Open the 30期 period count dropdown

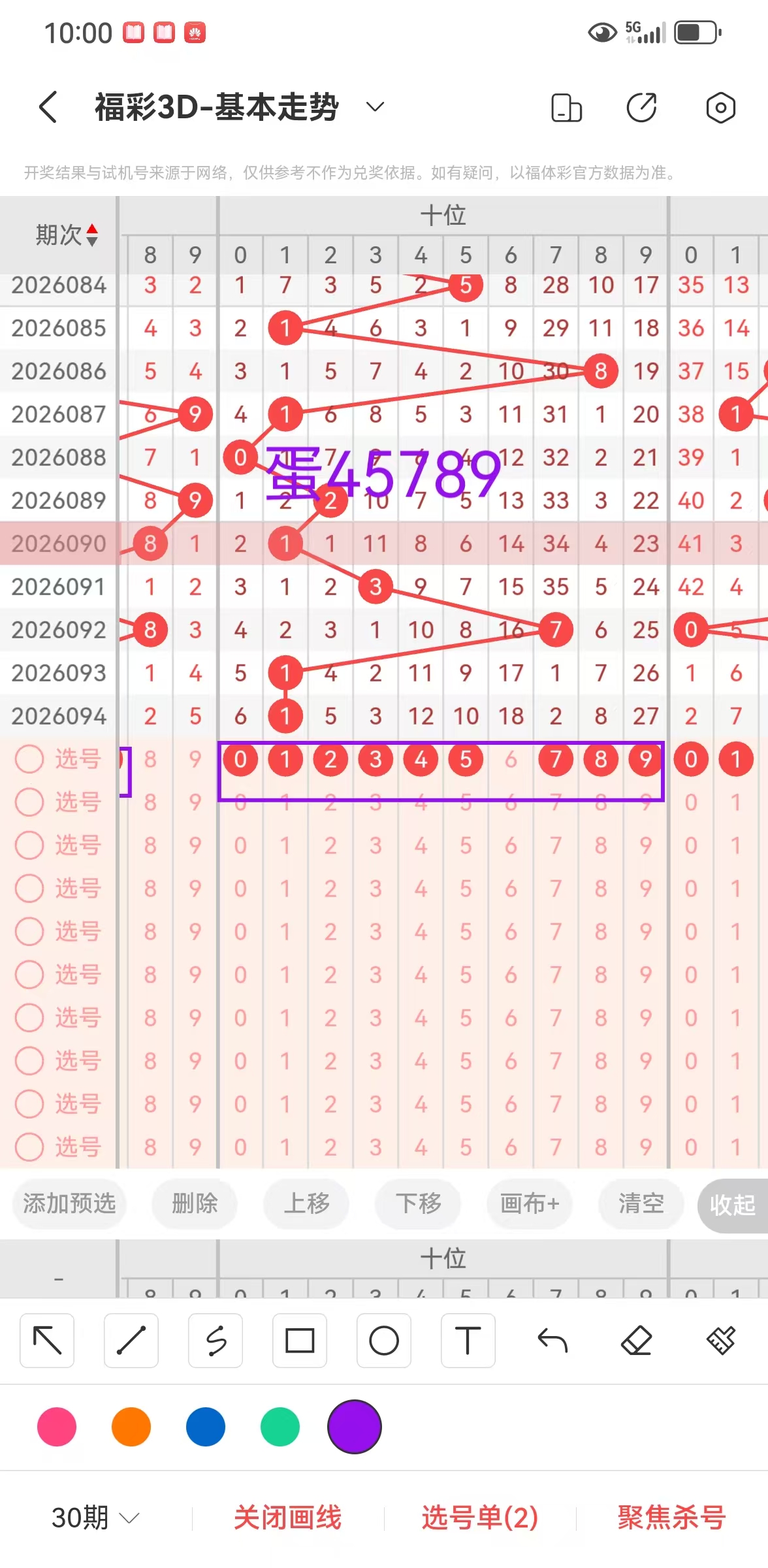click(95, 1517)
